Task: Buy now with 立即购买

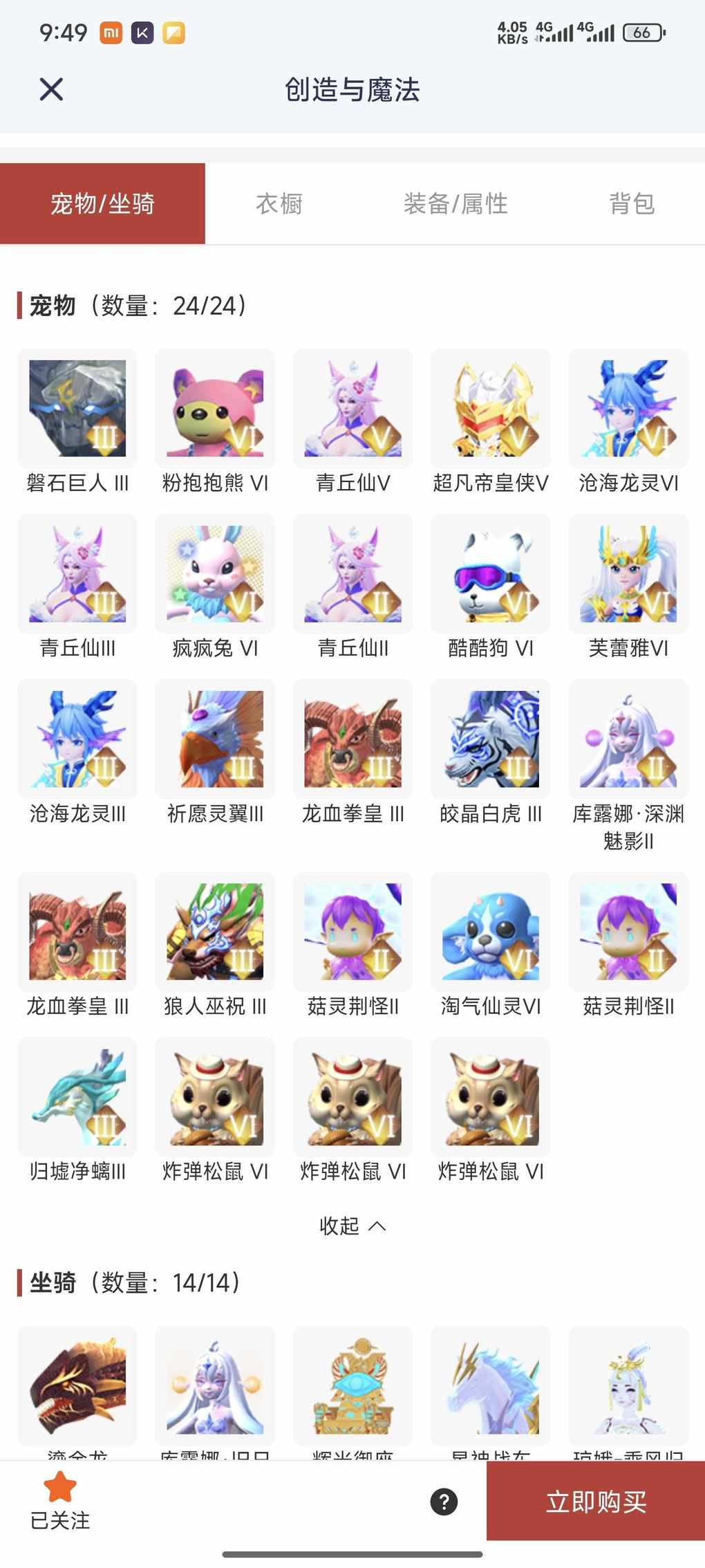Action: tap(596, 1502)
